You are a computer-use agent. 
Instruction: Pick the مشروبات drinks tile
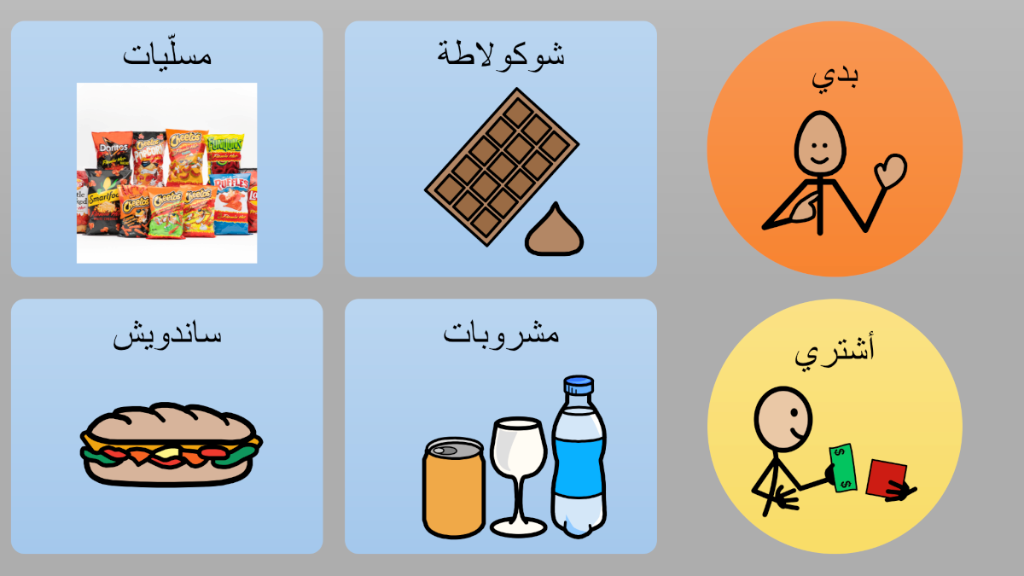[501, 427]
